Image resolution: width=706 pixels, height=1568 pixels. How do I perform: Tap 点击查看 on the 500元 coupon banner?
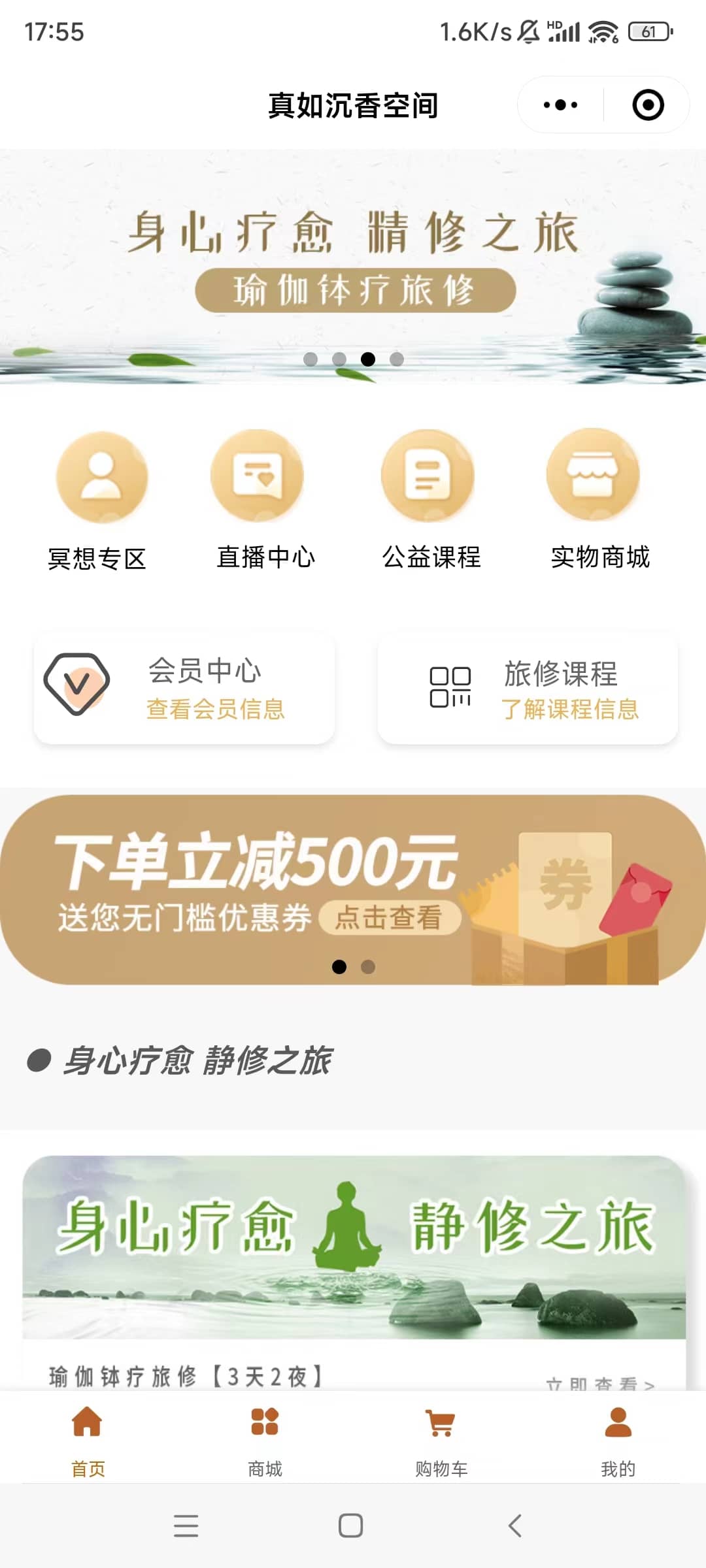(390, 918)
